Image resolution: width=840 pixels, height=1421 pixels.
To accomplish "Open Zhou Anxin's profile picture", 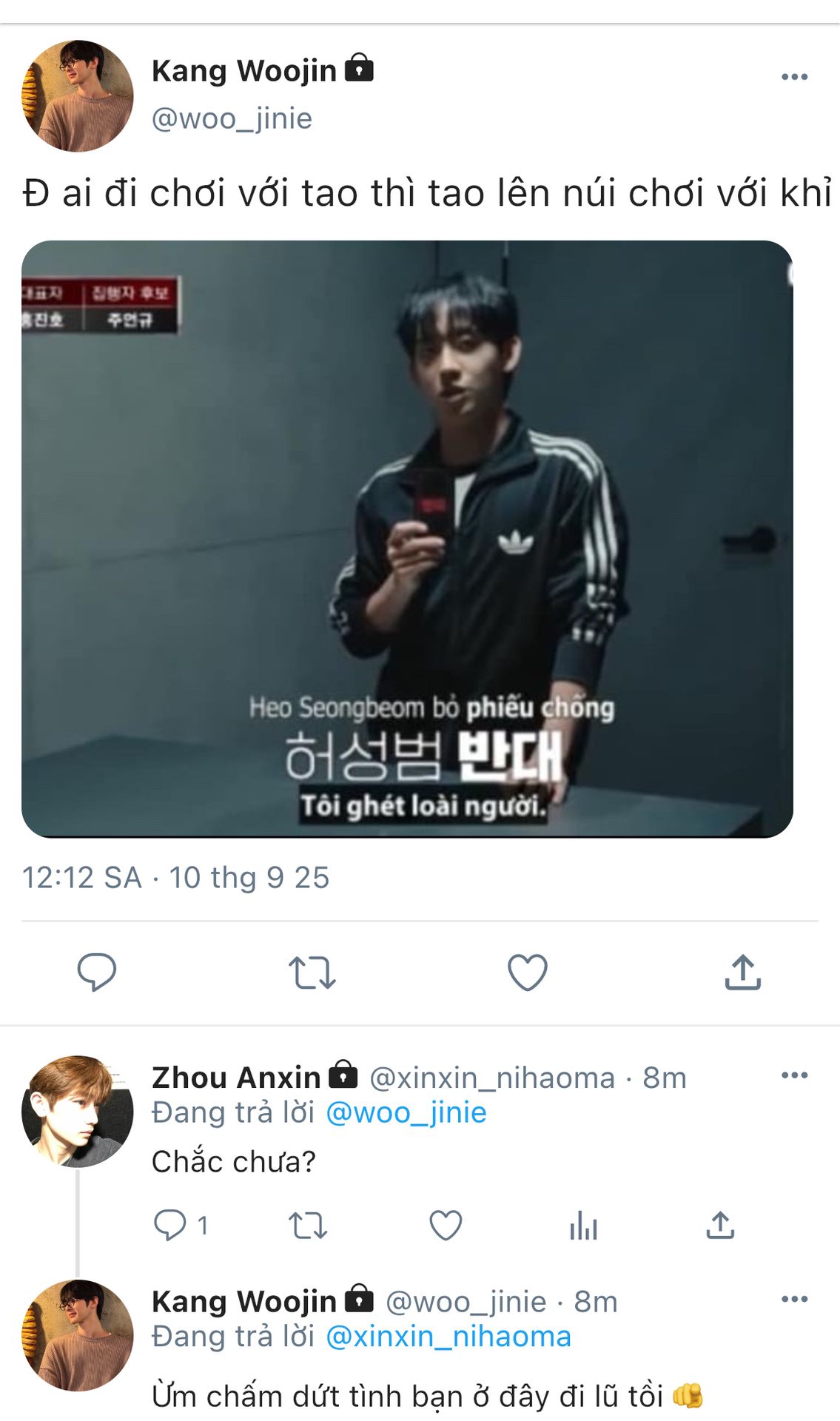I will [78, 1111].
